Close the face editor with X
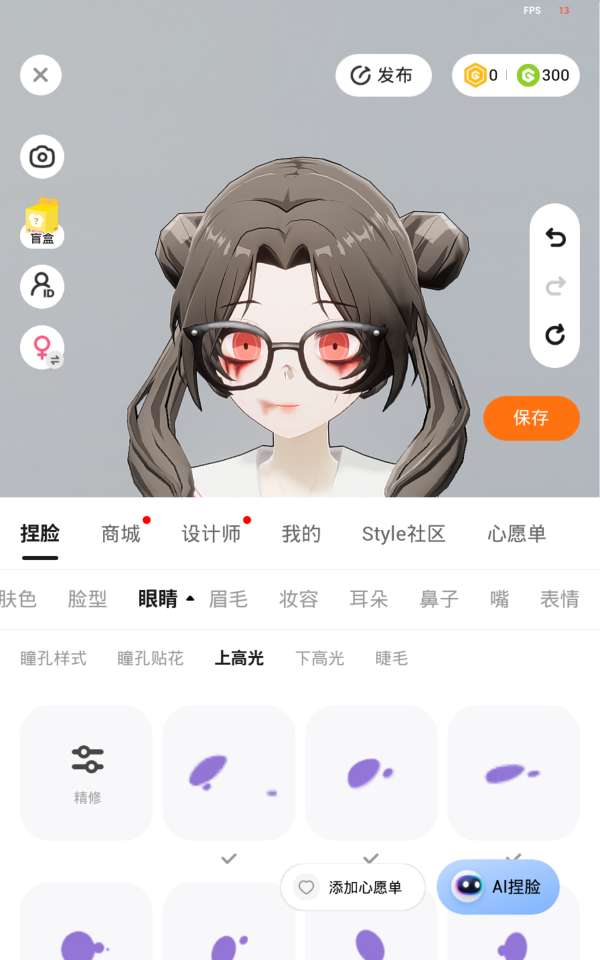The image size is (600, 960). tap(40, 75)
